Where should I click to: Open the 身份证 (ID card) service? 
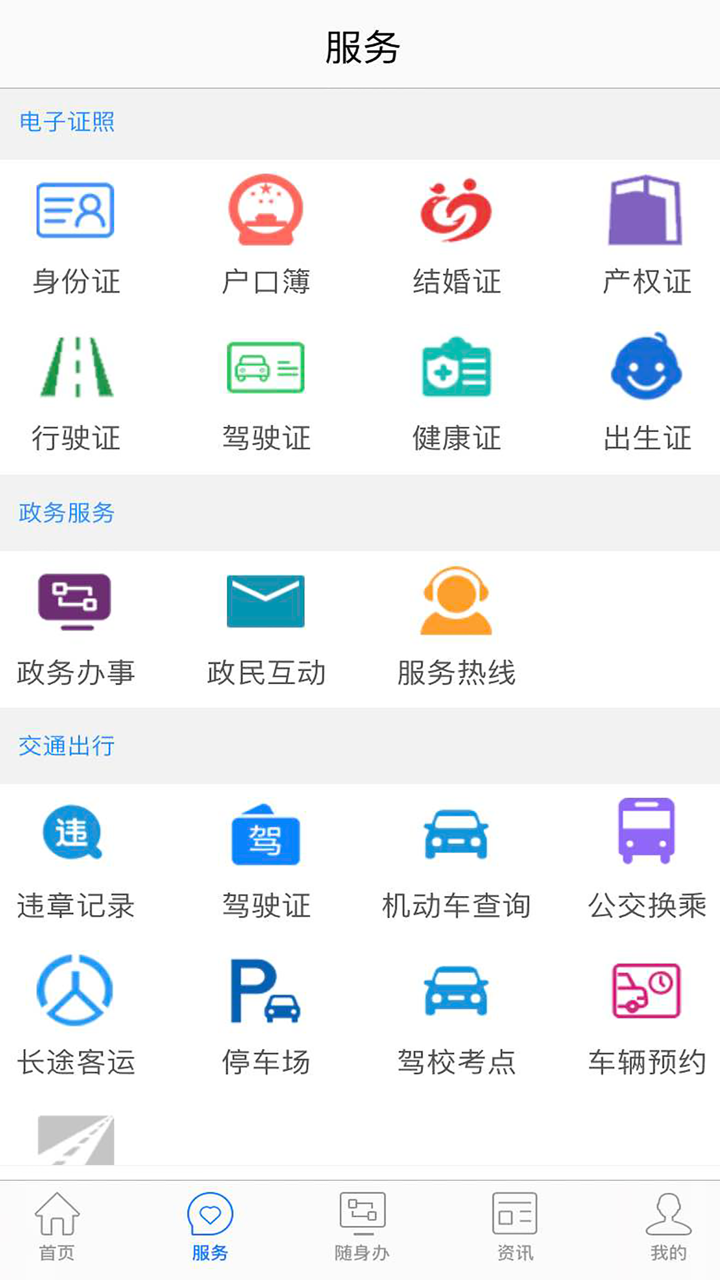(x=75, y=230)
